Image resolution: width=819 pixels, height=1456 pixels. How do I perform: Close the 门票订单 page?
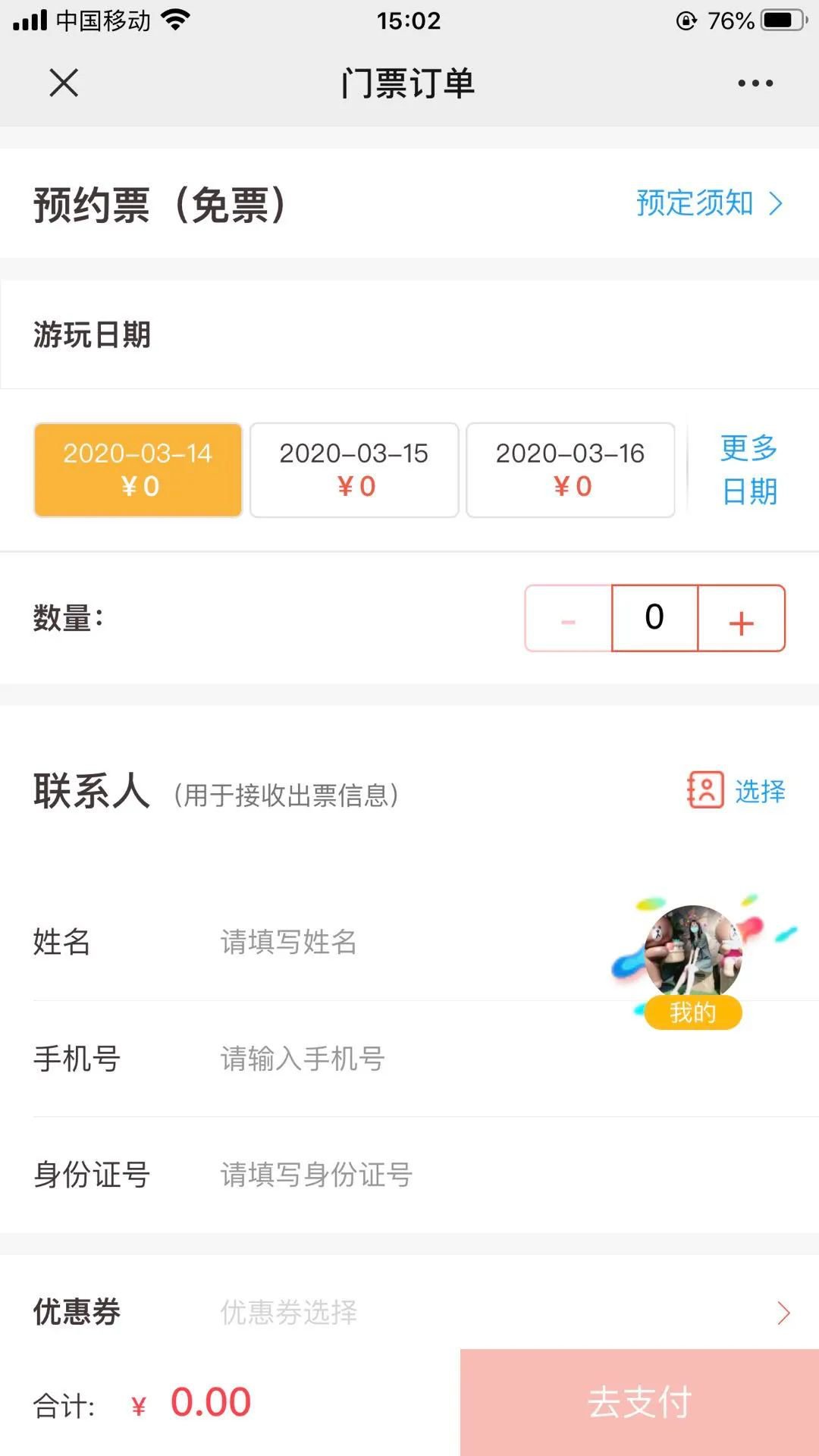coord(64,83)
